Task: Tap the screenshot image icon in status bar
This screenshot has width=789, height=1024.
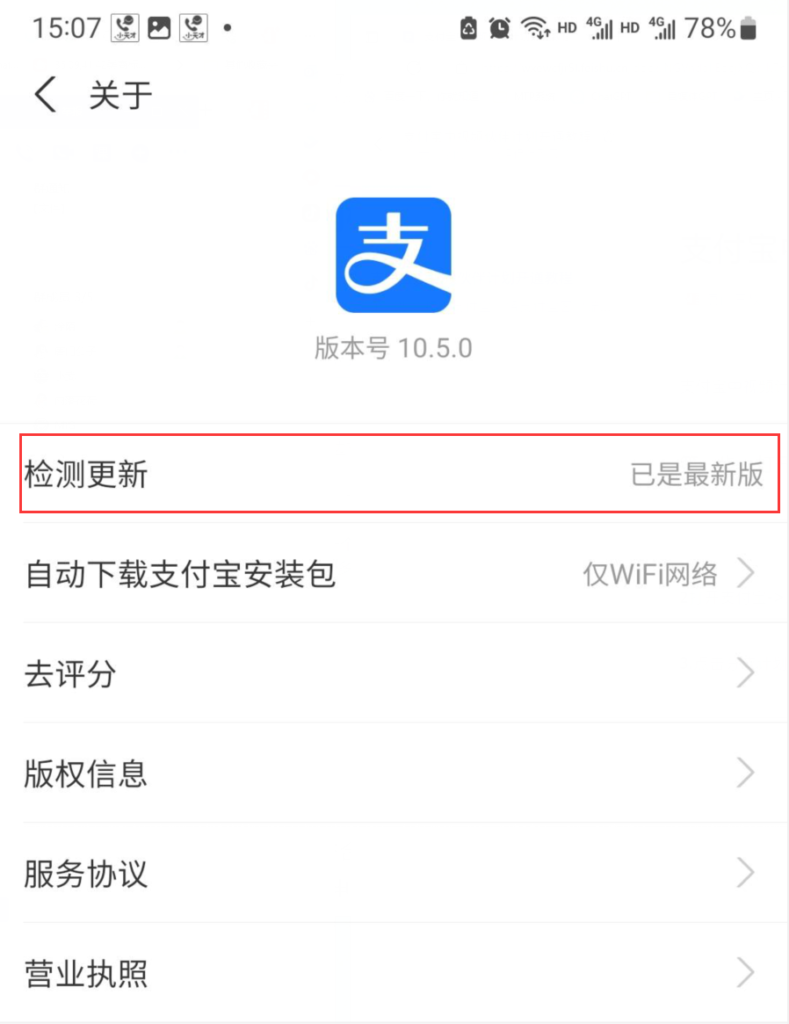Action: point(158,27)
